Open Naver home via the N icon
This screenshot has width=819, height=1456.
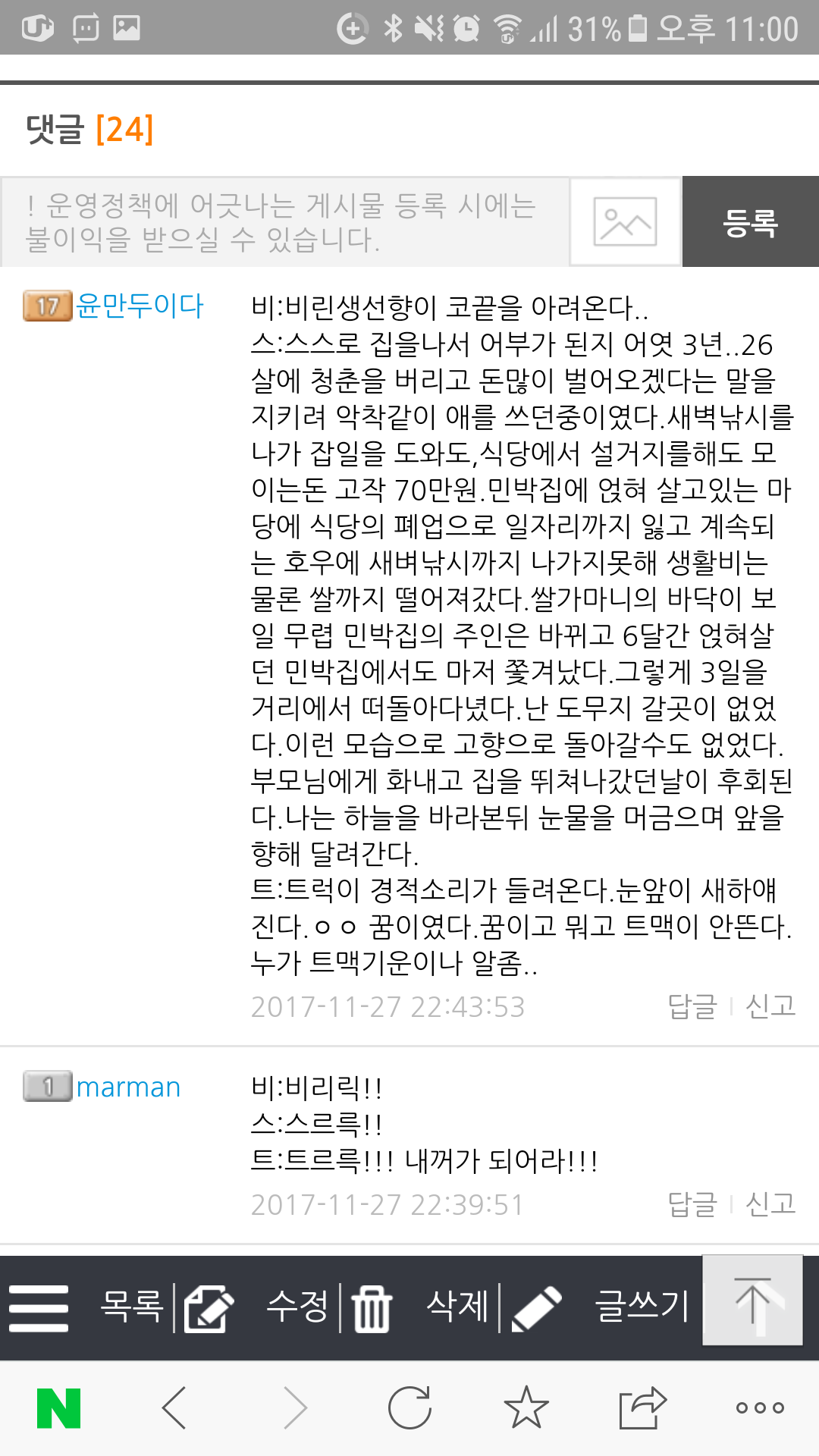(58, 1408)
